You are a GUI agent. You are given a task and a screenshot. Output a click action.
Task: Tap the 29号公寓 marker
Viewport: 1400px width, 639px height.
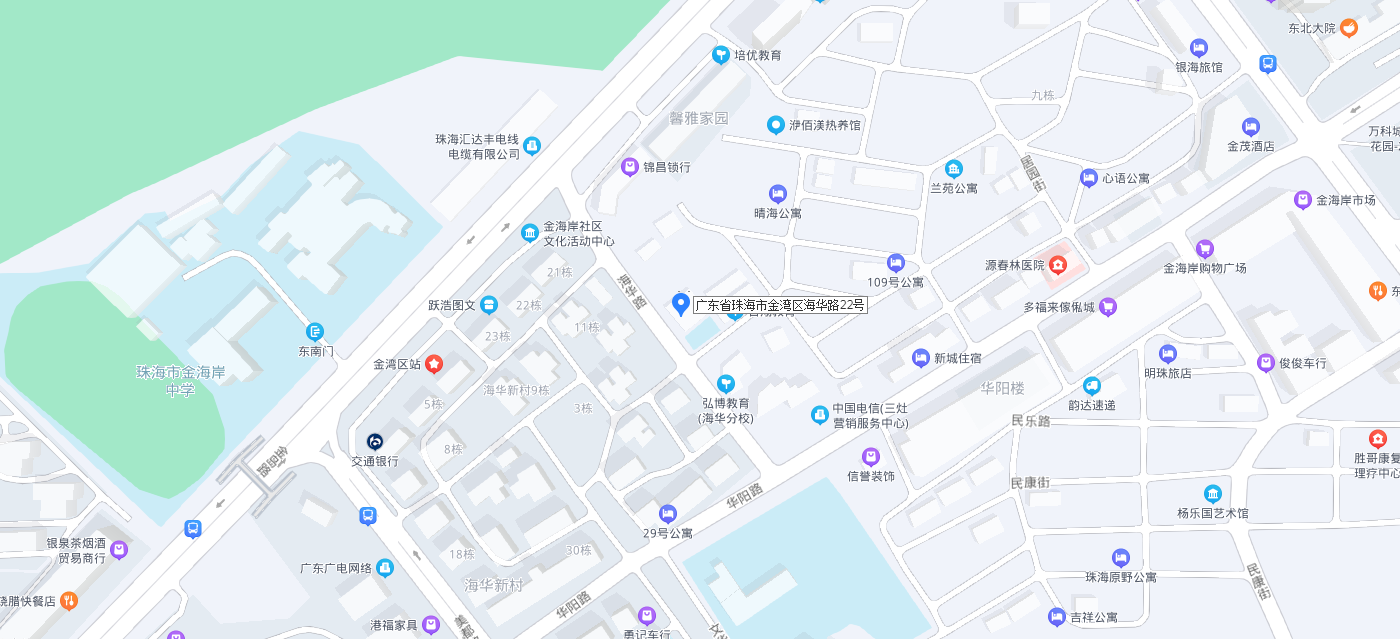(668, 514)
